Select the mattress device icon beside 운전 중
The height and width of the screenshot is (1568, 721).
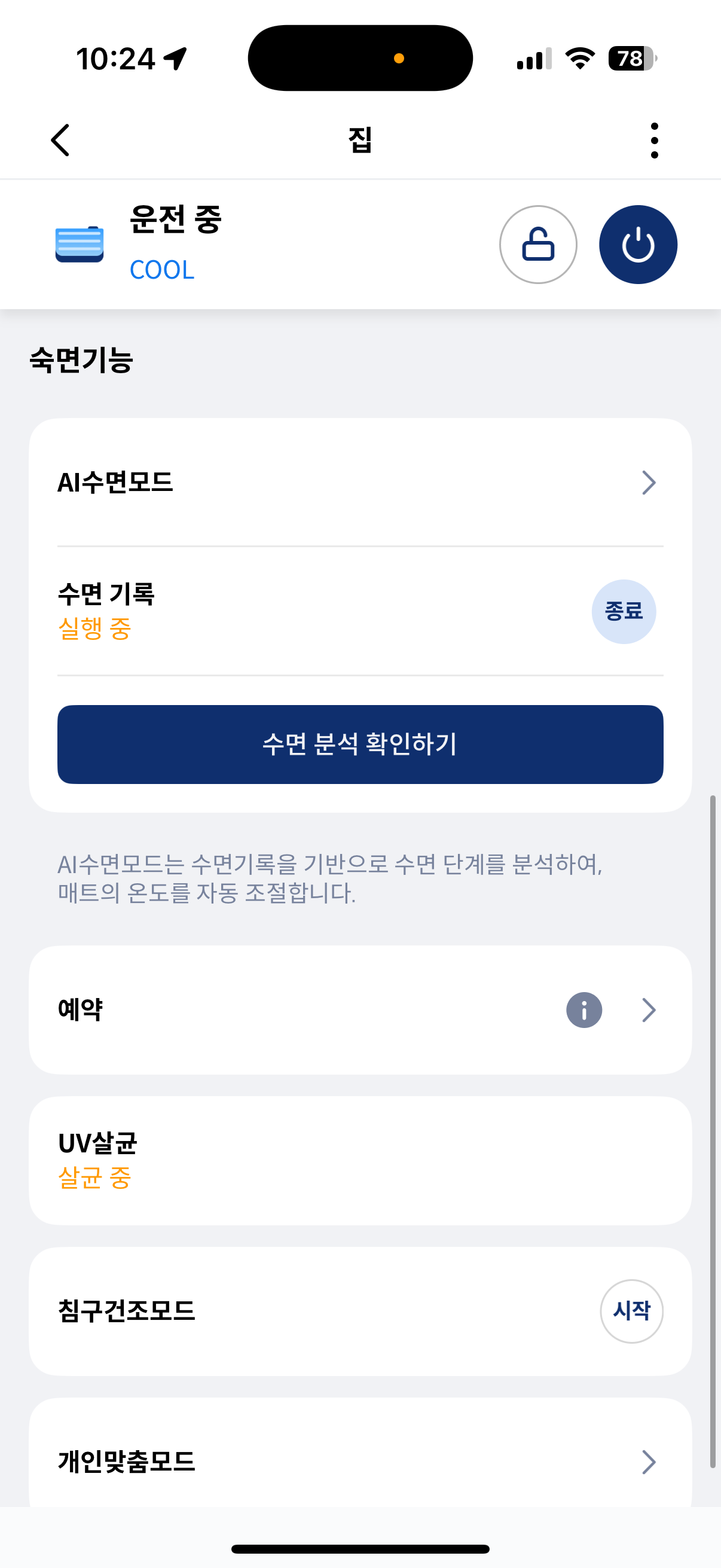pyautogui.click(x=80, y=244)
